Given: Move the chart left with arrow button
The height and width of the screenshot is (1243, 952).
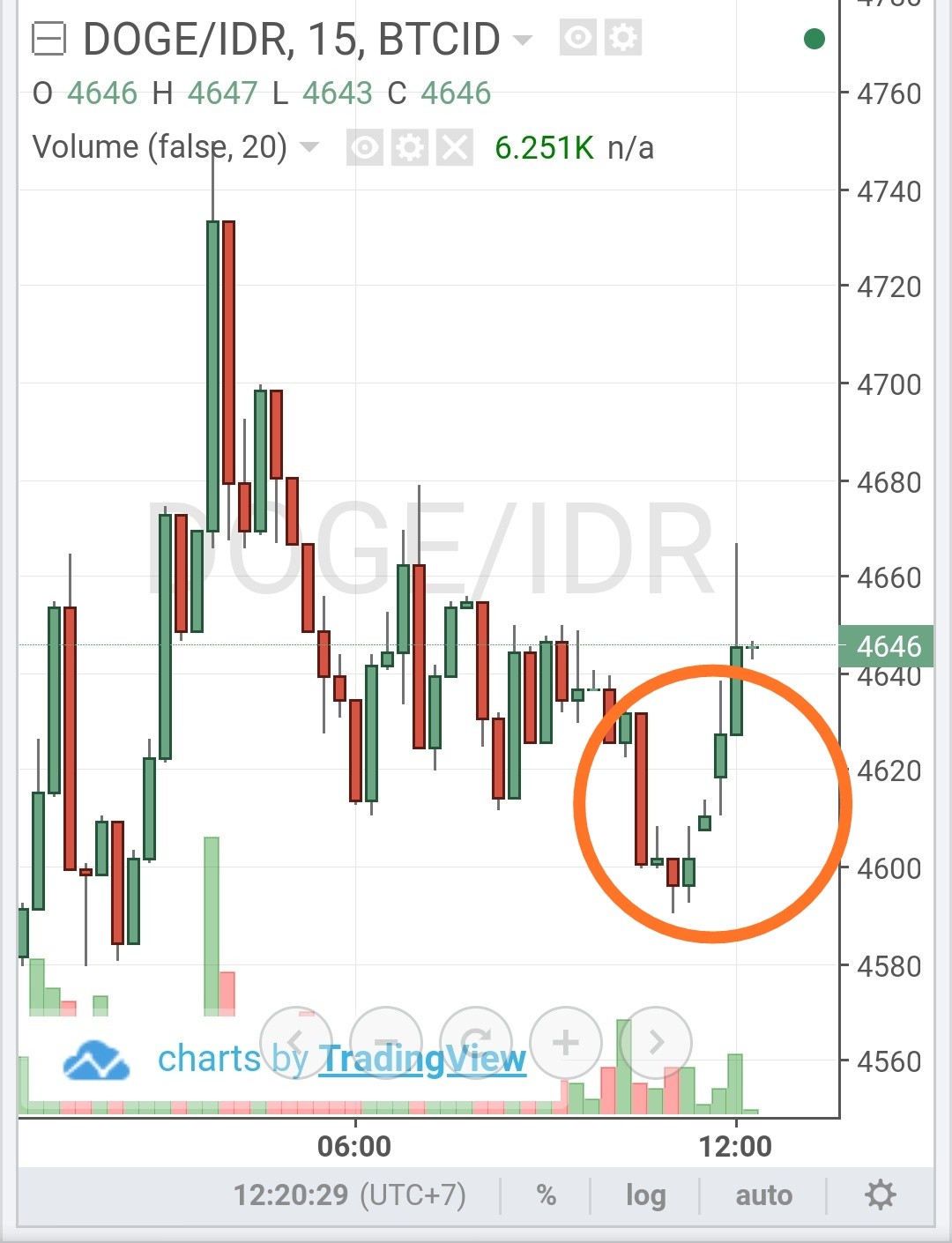Looking at the screenshot, I should 297,1043.
